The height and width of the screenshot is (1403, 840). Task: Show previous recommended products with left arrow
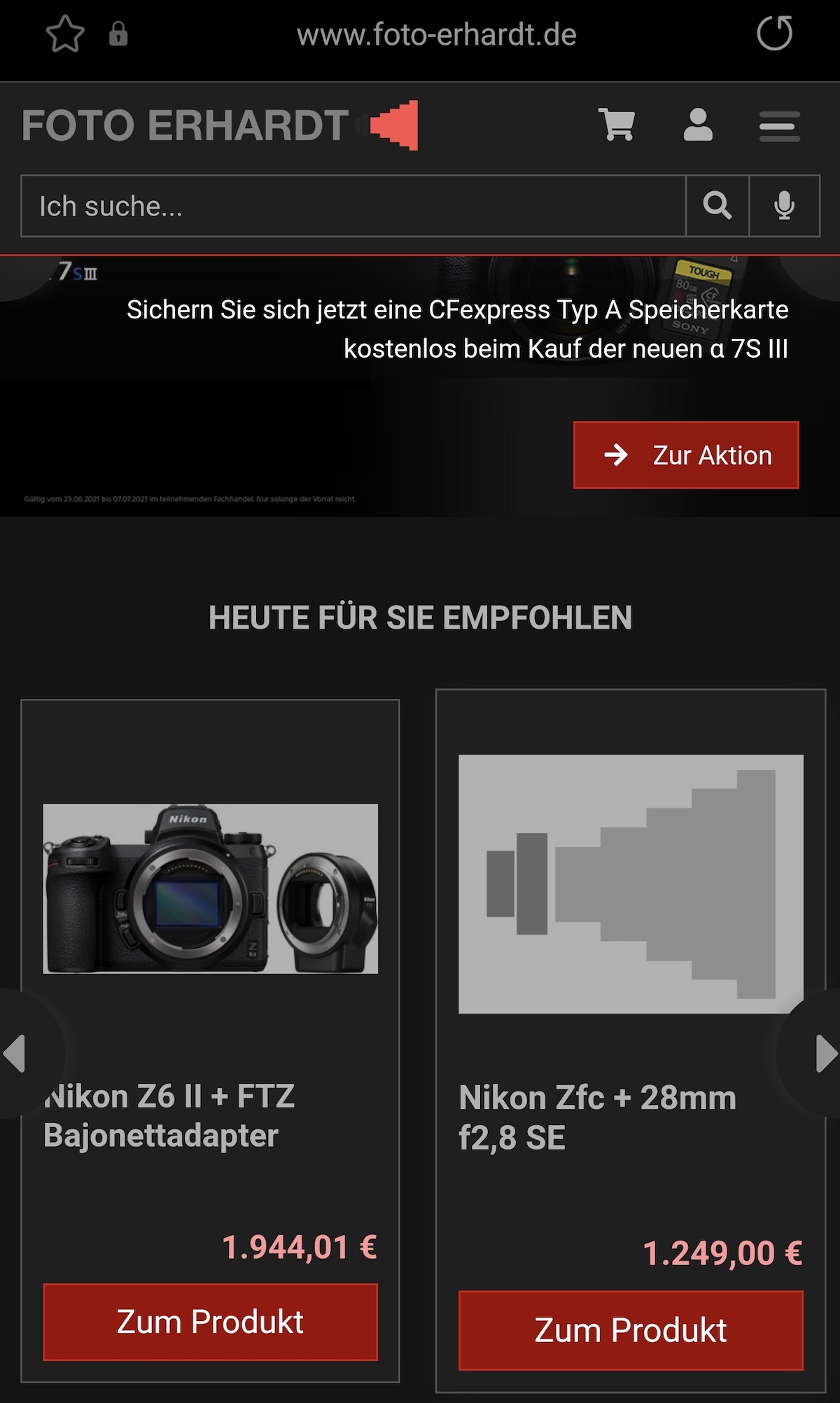17,1053
